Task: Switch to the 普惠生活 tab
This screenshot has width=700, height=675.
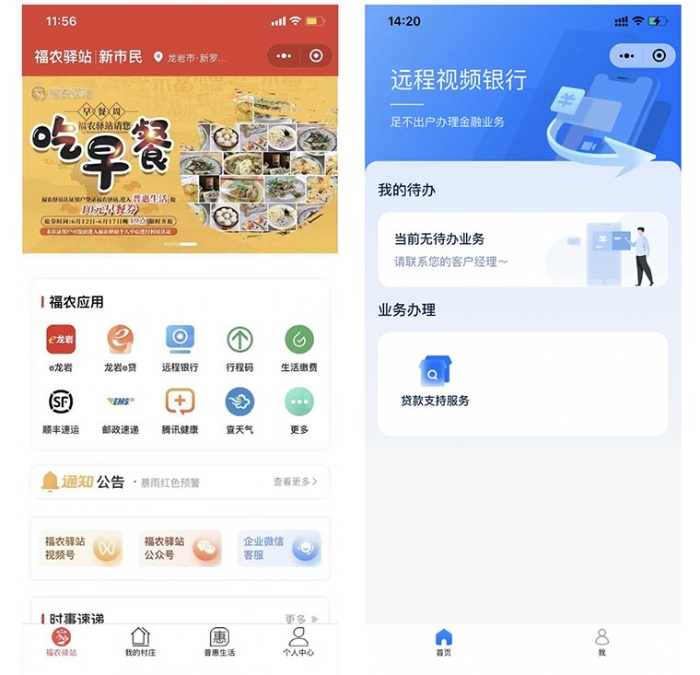Action: (219, 641)
